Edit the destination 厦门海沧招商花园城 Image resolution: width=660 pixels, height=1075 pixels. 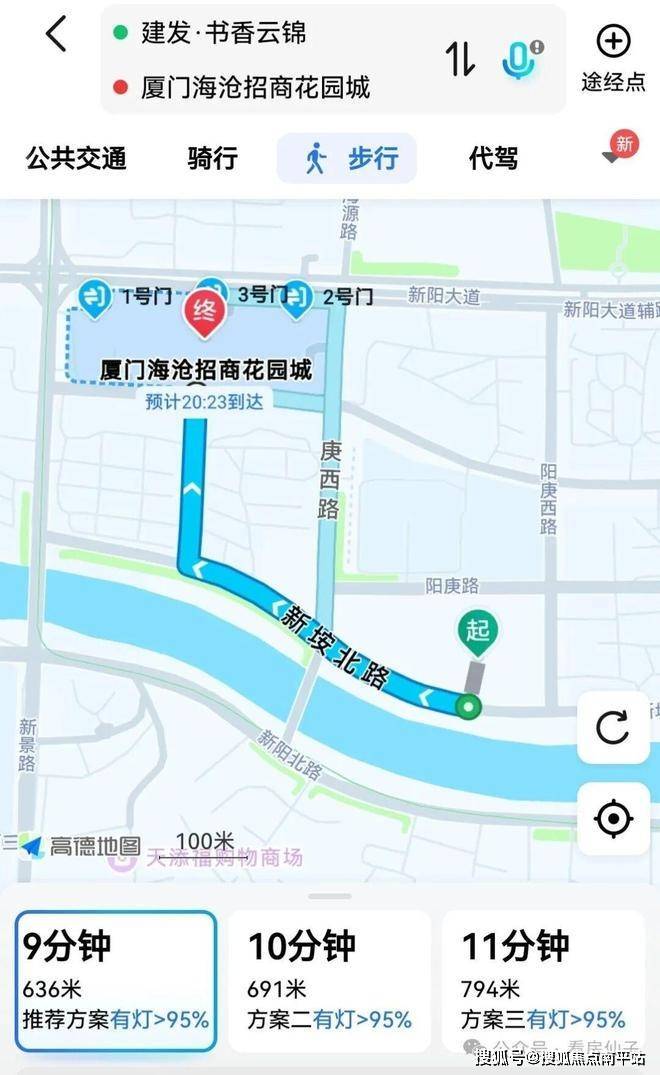click(255, 88)
